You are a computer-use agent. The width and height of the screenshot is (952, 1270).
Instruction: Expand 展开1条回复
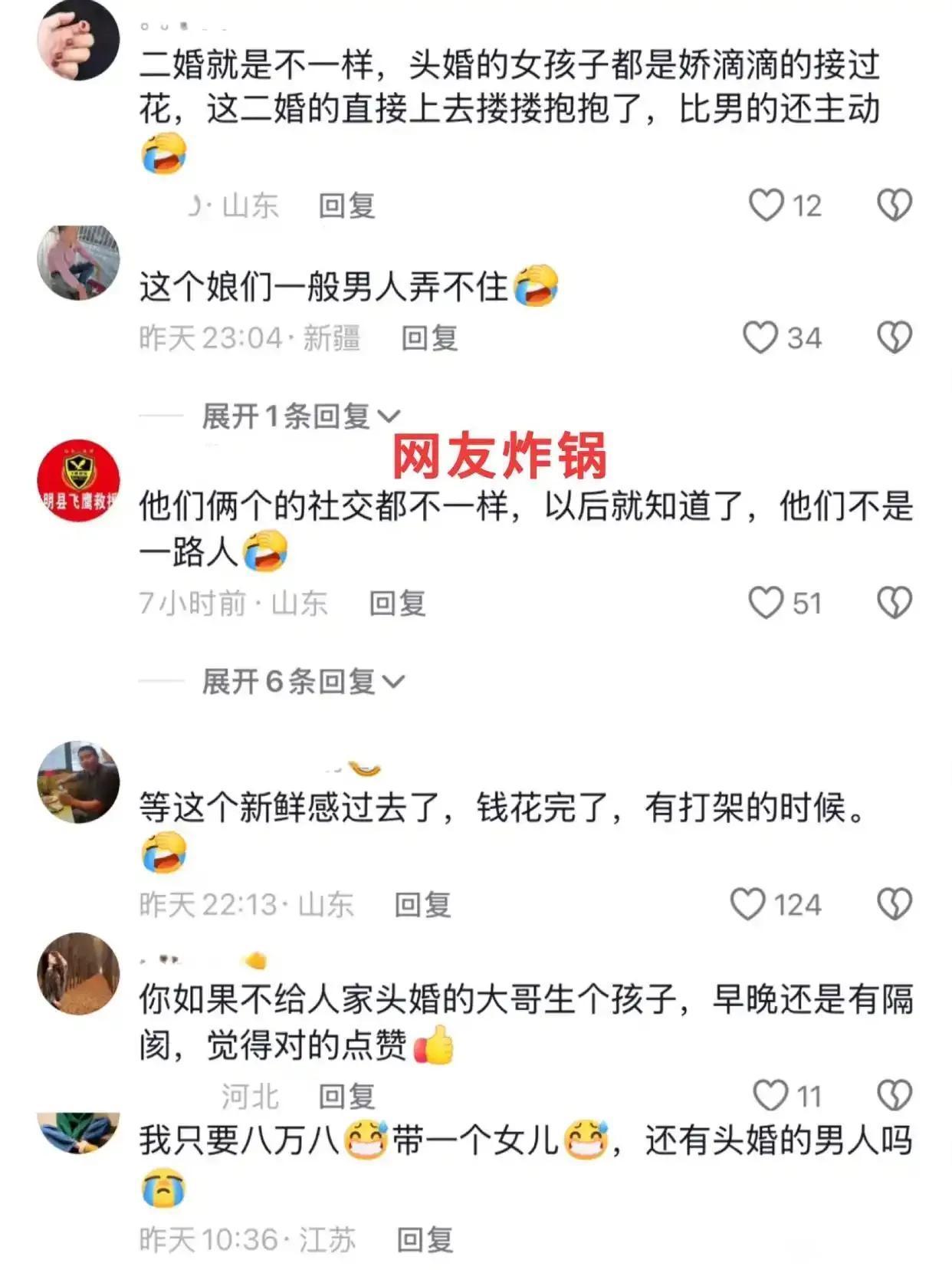300,416
